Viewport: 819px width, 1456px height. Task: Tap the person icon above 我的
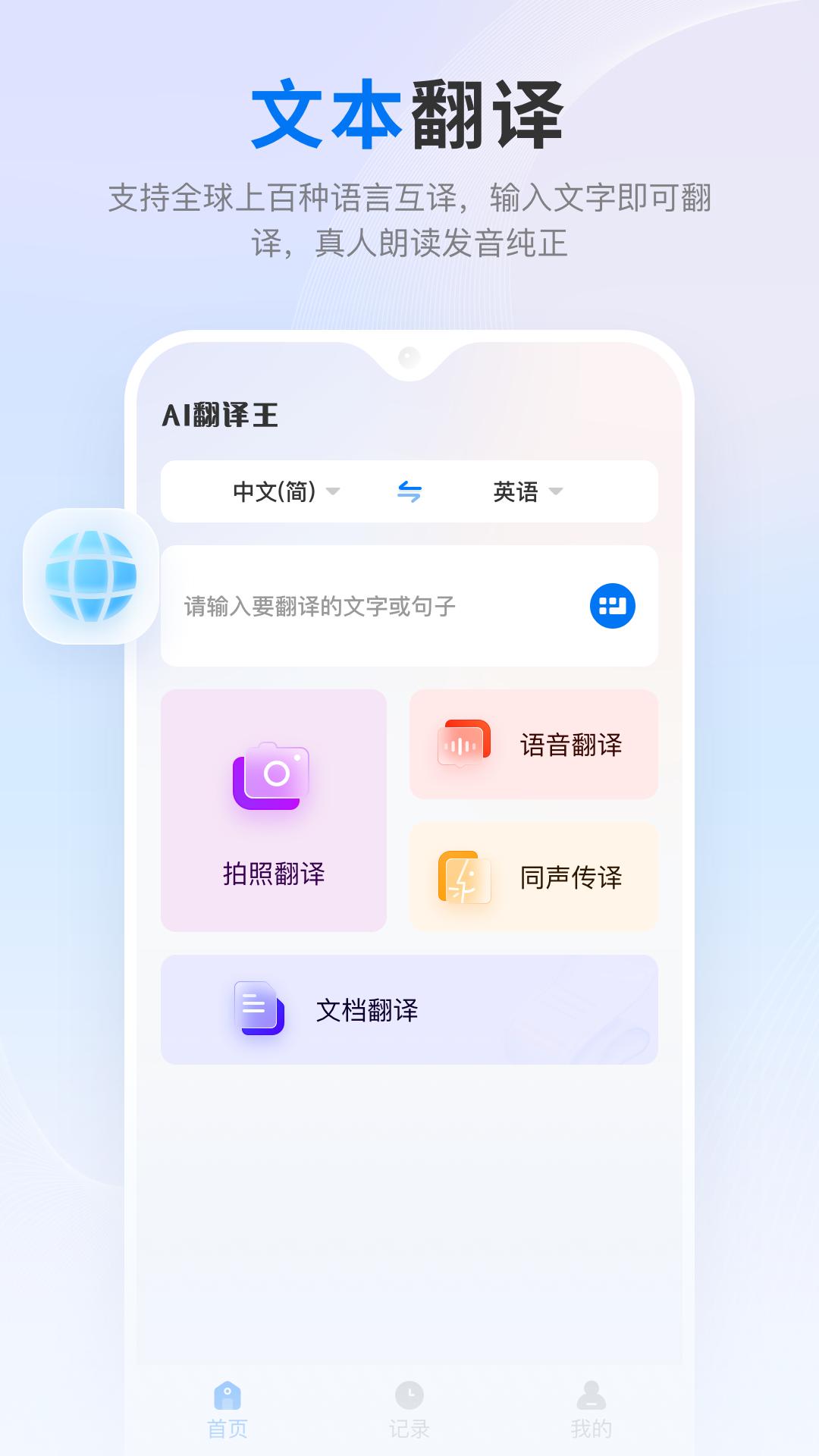590,1410
